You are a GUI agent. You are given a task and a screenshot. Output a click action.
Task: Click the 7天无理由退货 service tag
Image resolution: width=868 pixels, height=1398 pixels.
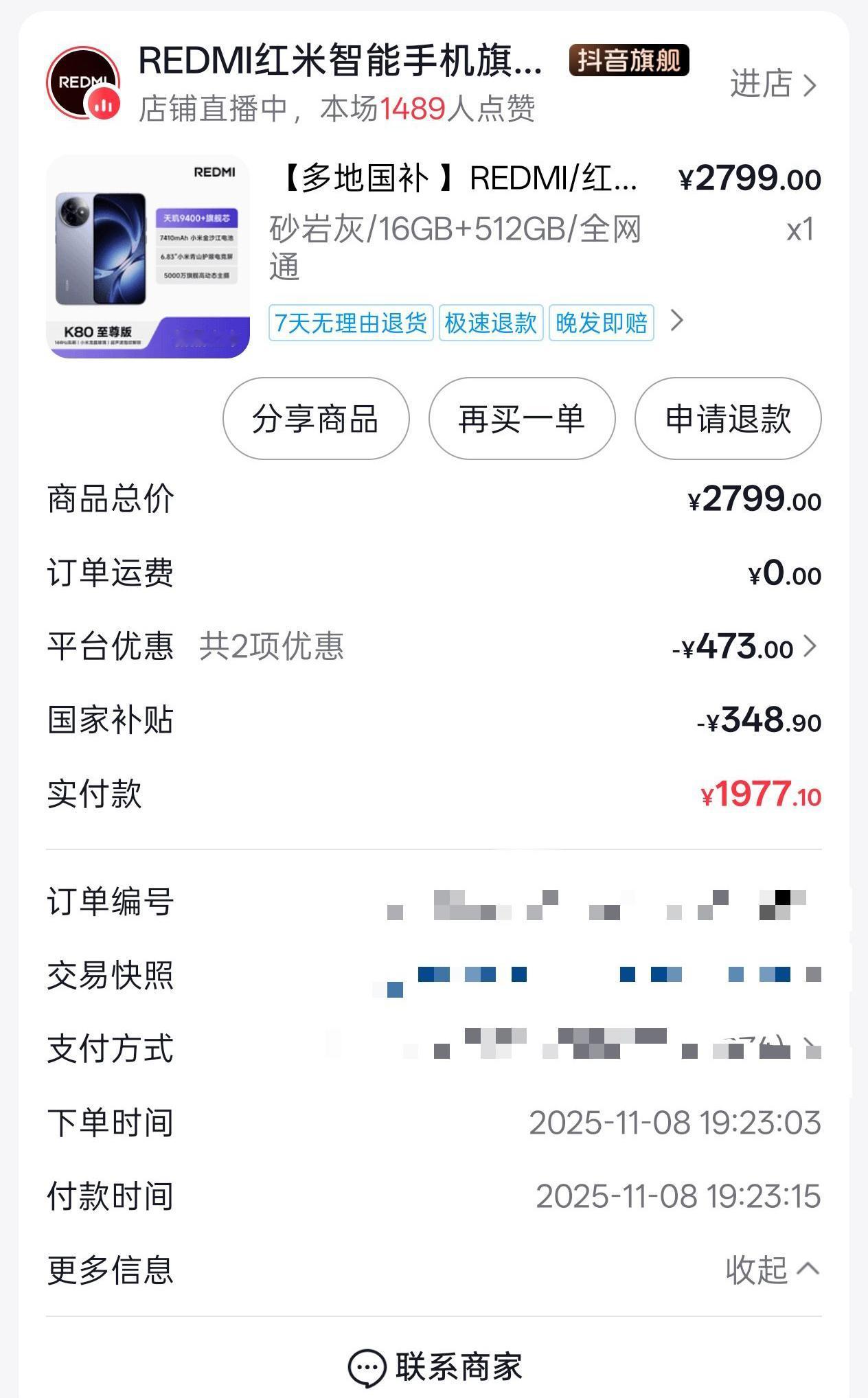[352, 323]
